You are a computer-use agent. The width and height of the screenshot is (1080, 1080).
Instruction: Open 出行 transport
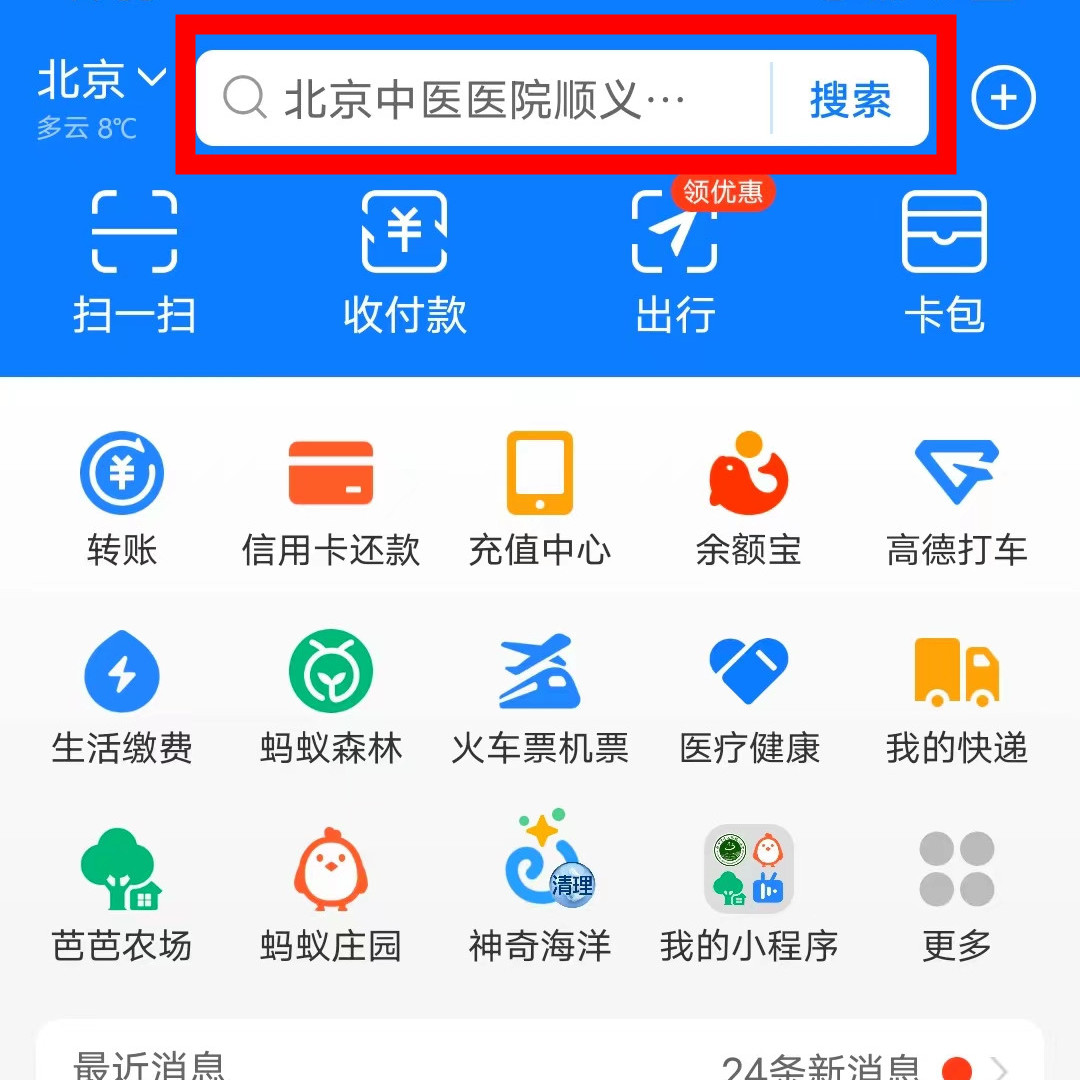[675, 262]
